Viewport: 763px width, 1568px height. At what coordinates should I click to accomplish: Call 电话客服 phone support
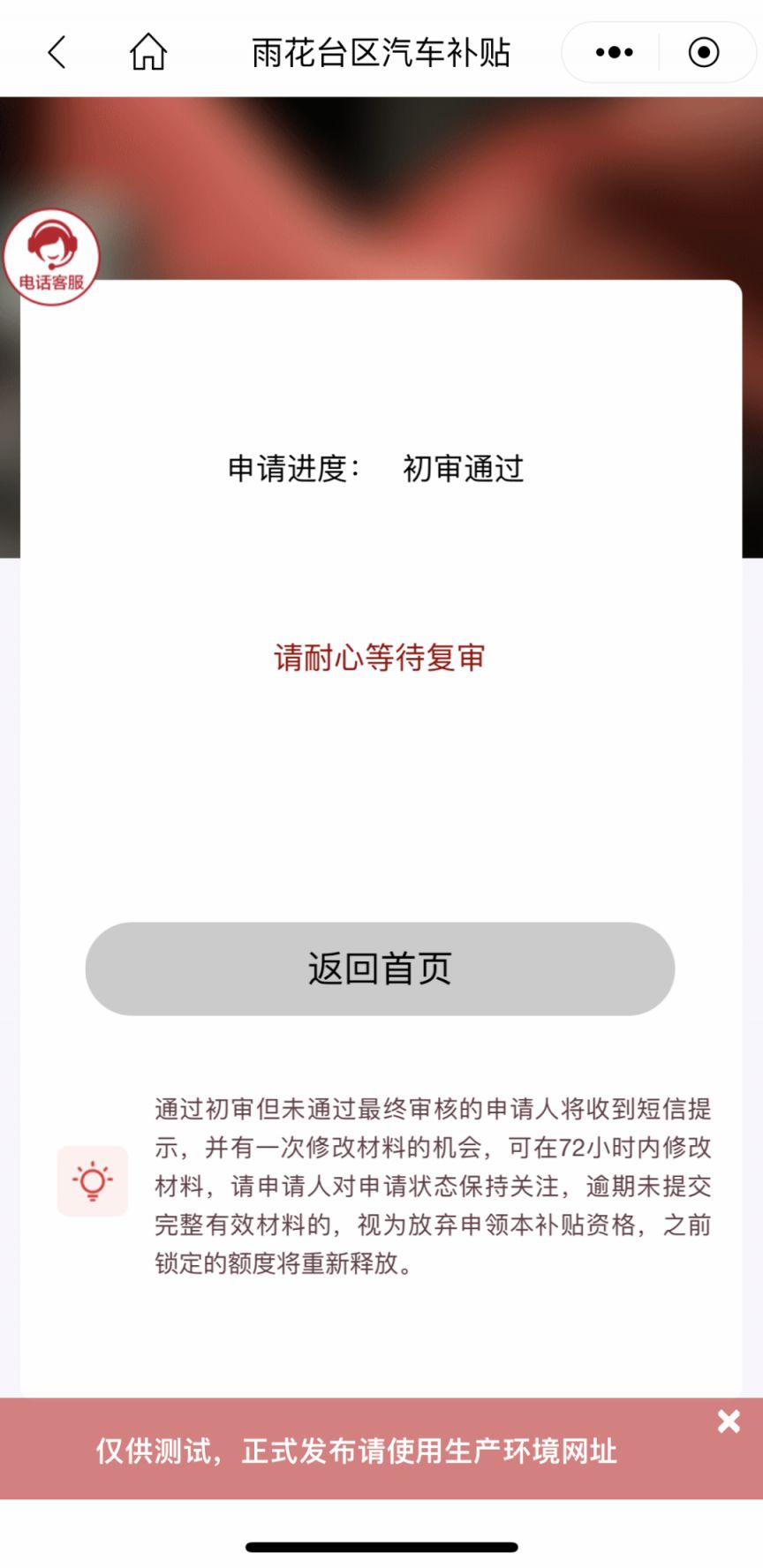pyautogui.click(x=51, y=257)
